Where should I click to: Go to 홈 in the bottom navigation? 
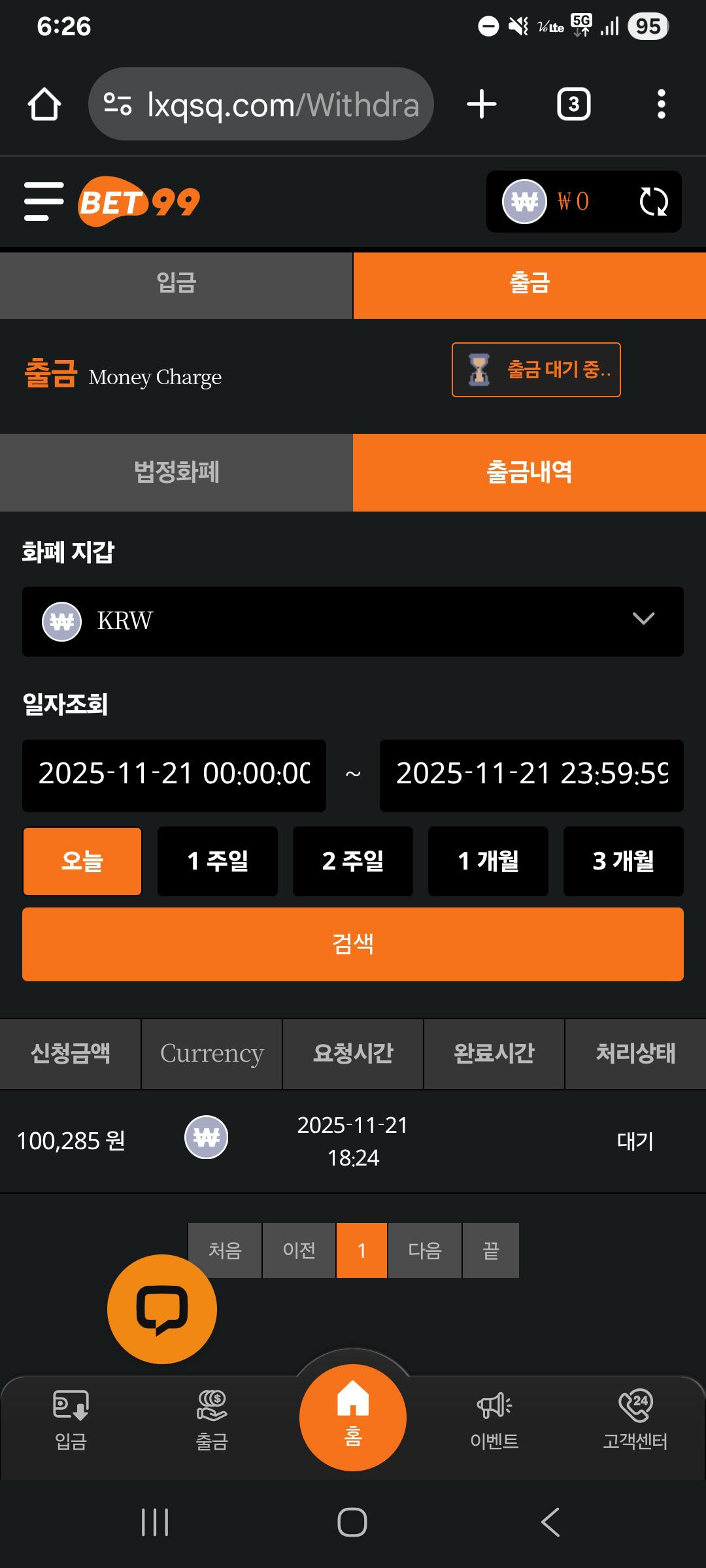[353, 1418]
